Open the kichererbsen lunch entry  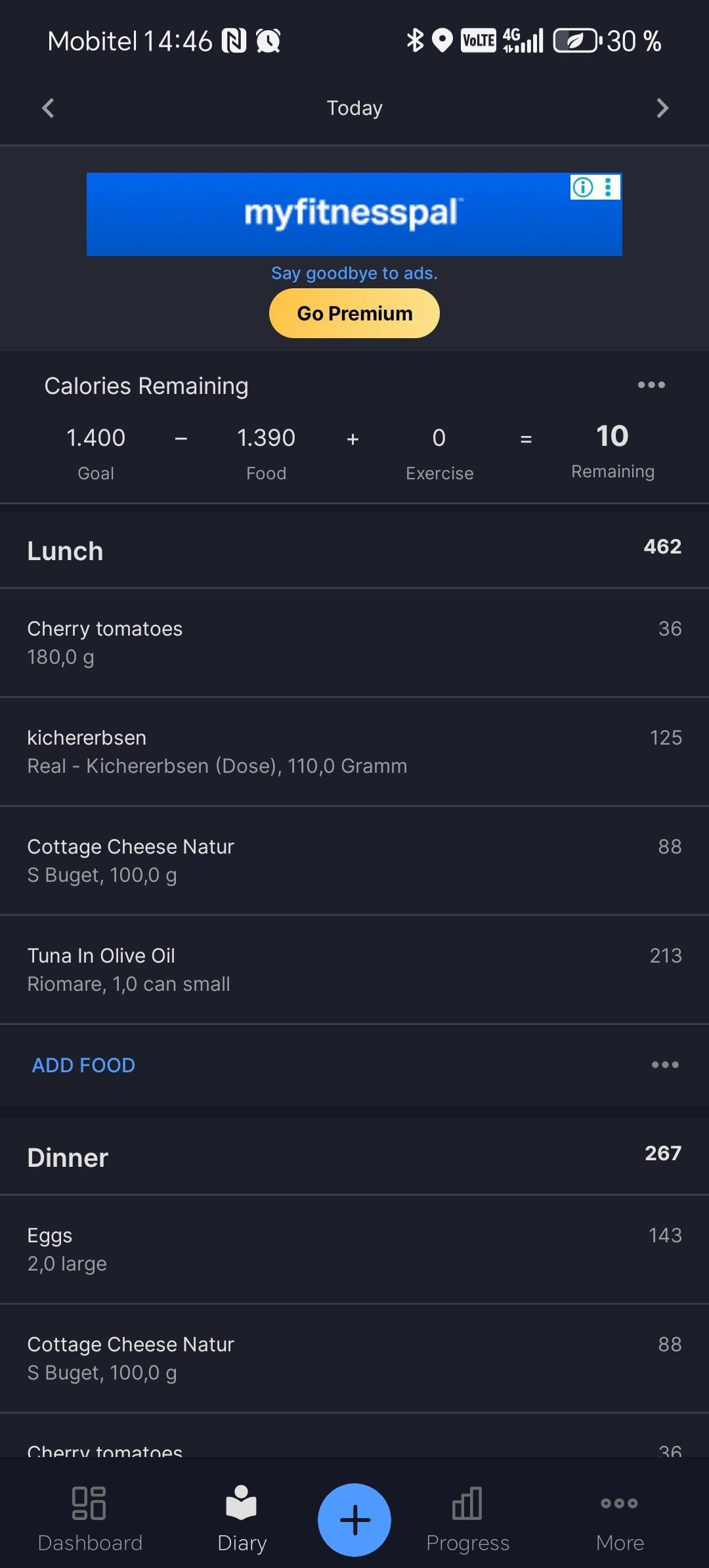coord(354,751)
